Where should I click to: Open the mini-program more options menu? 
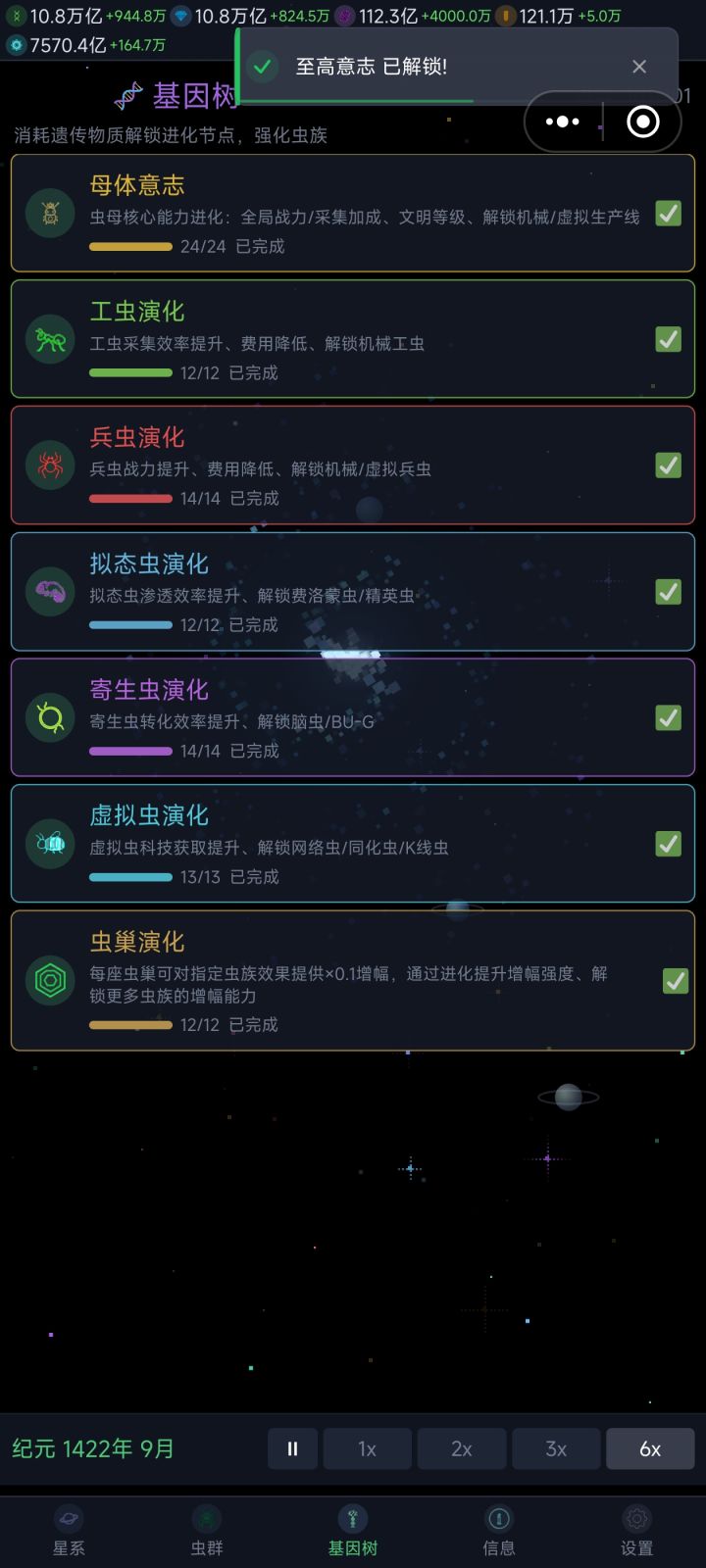tap(561, 121)
